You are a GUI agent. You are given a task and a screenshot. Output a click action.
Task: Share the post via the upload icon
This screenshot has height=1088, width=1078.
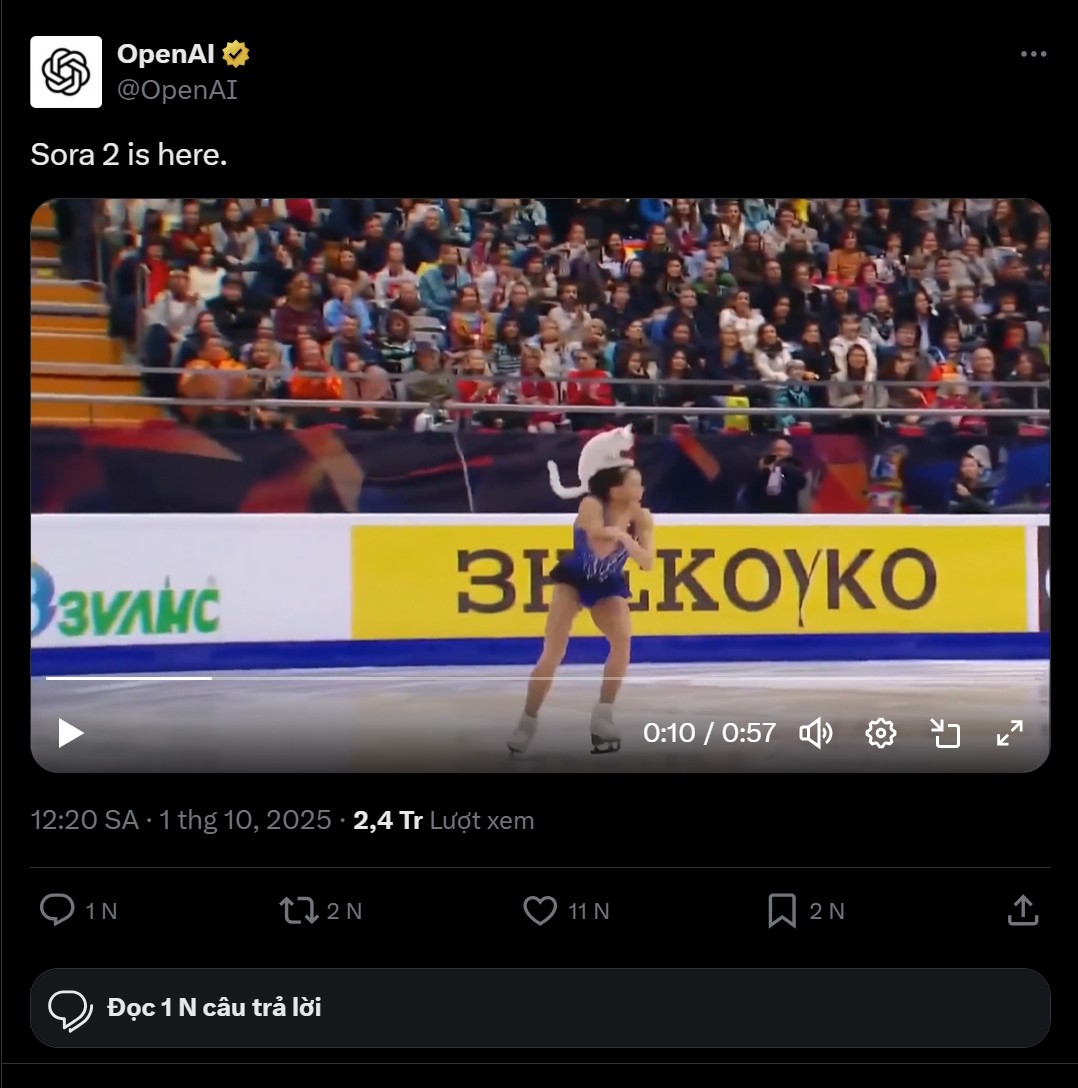pyautogui.click(x=1022, y=910)
